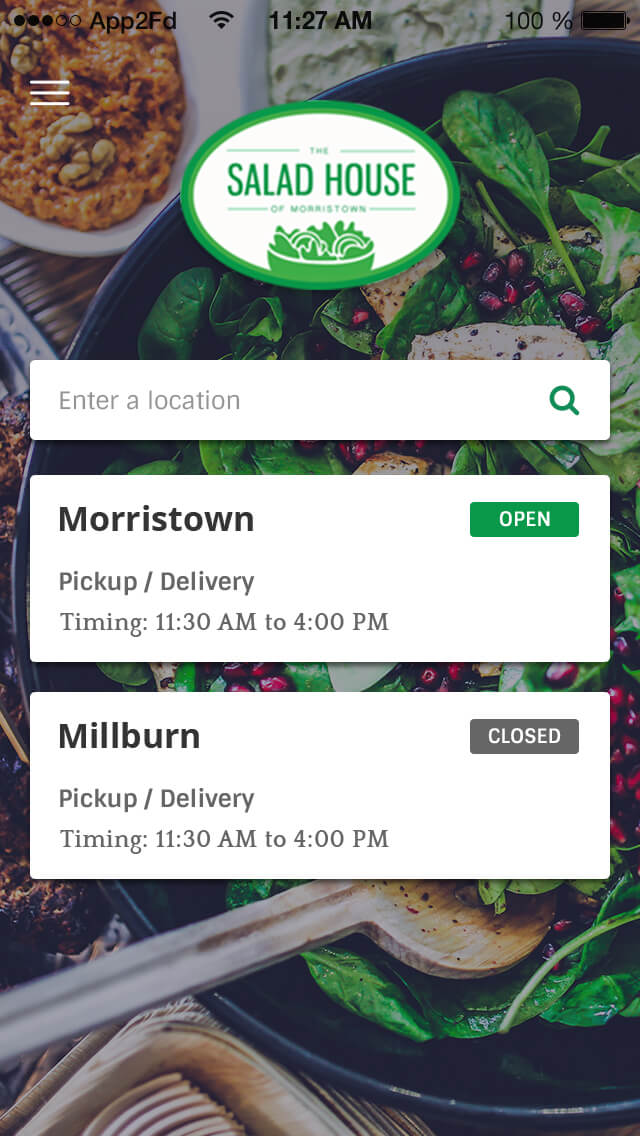Screen dimensions: 640x1136
Task: Tap the green search magnifier icon
Action: coord(565,401)
